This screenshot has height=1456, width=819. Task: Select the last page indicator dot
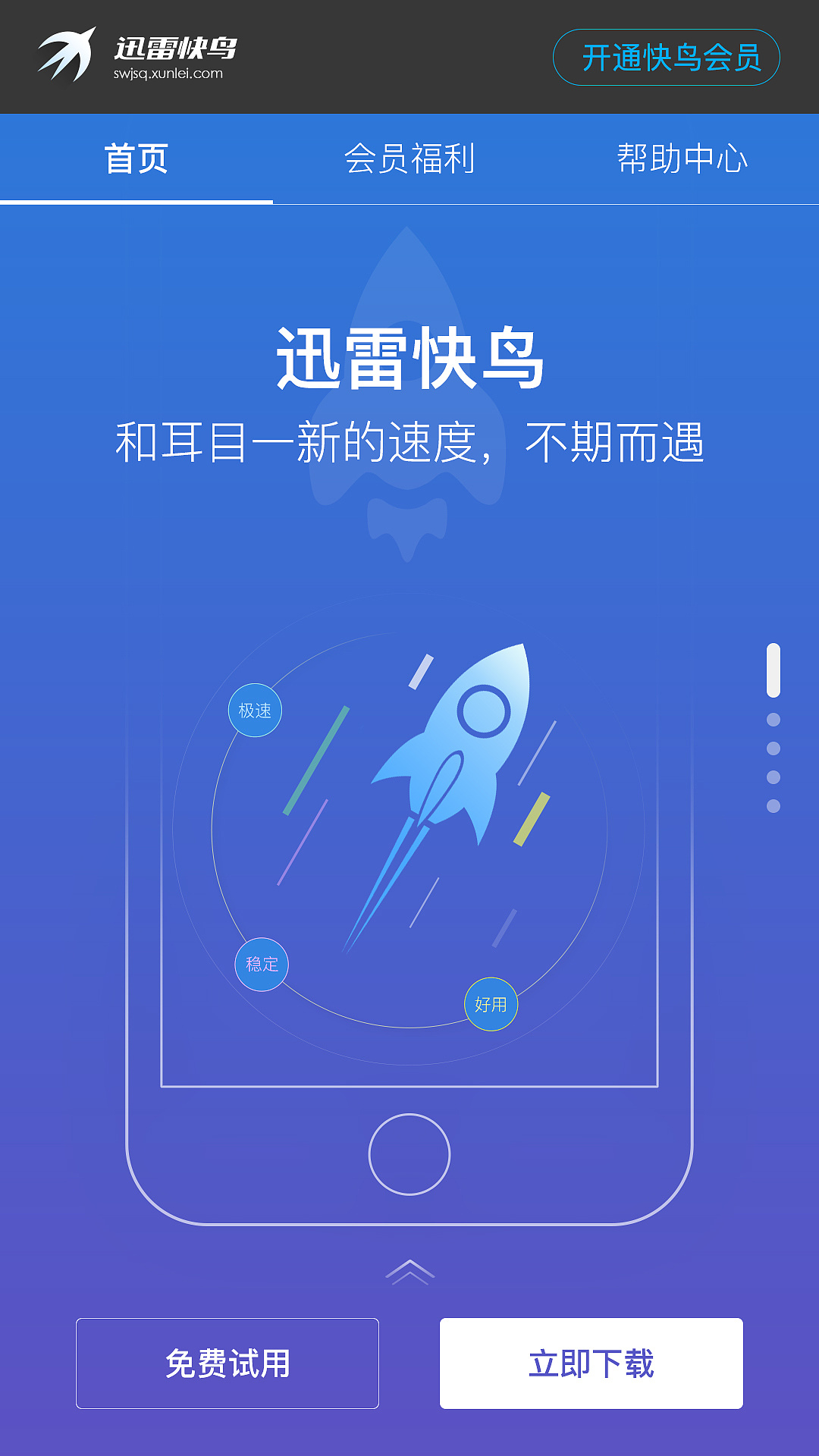coord(773,806)
